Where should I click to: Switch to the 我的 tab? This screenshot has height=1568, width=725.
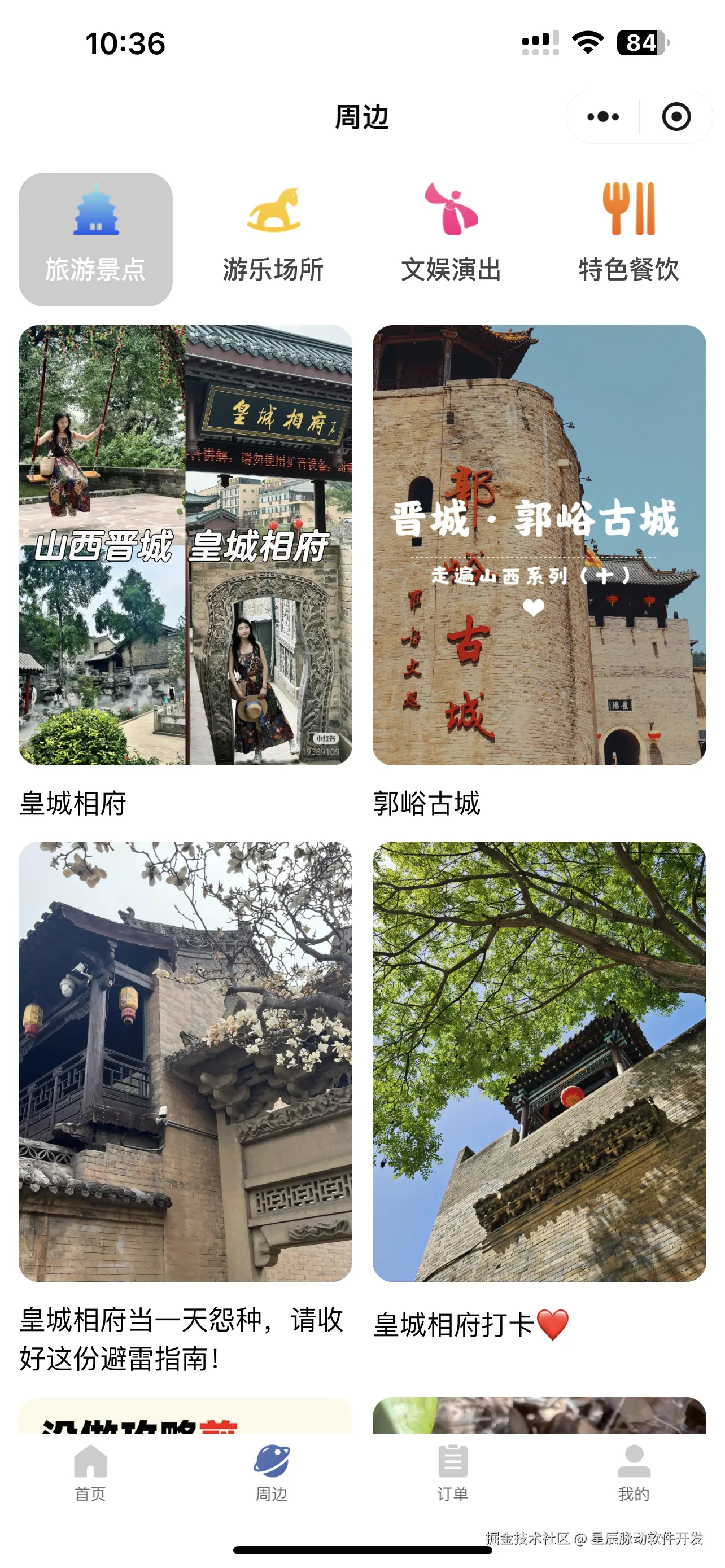634,1473
